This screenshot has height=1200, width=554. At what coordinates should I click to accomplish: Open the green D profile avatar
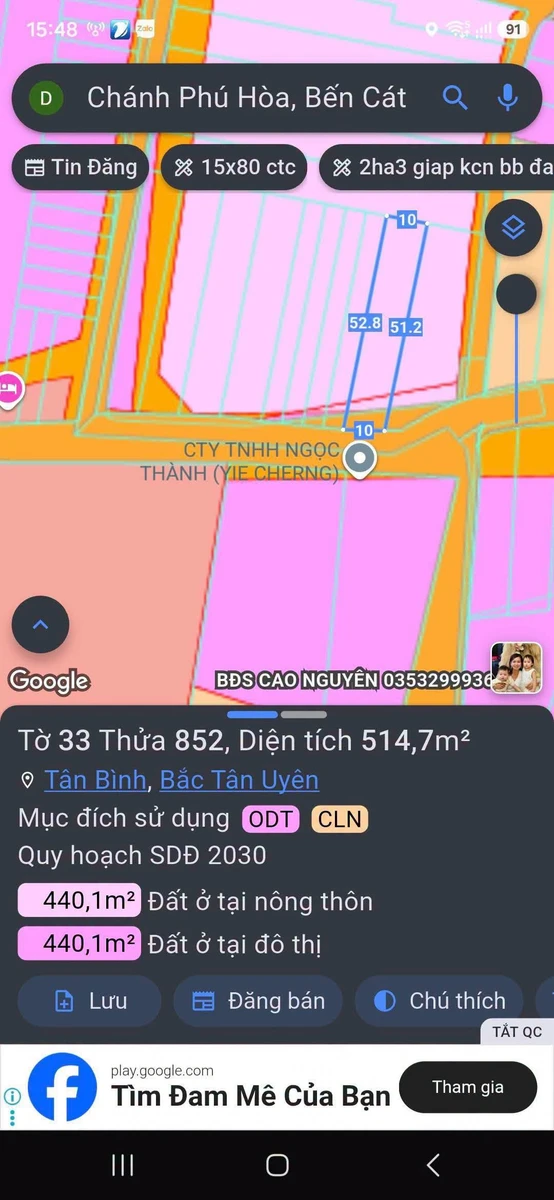[46, 98]
